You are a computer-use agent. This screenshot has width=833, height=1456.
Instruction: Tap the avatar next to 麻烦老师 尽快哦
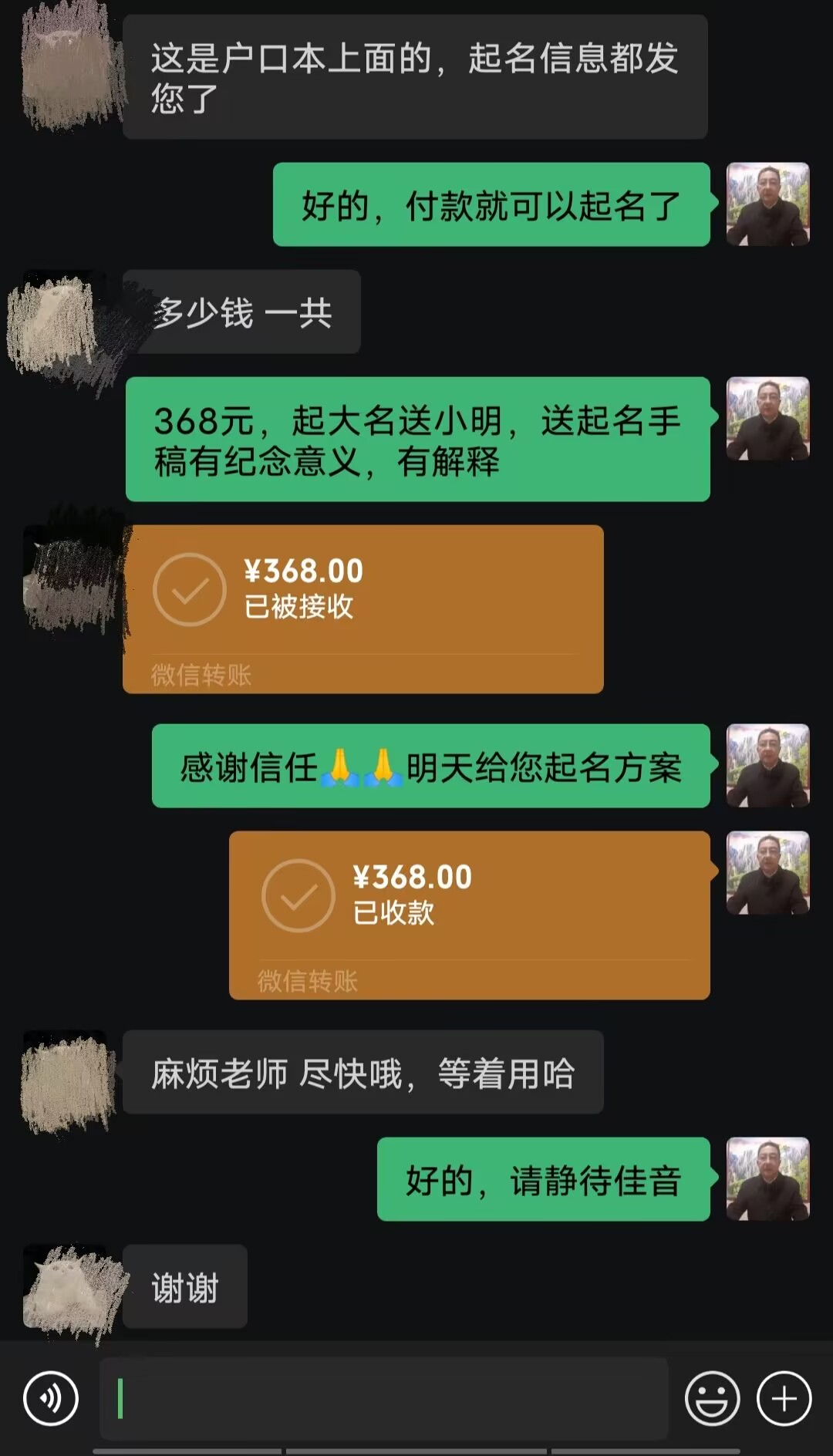(68, 1080)
